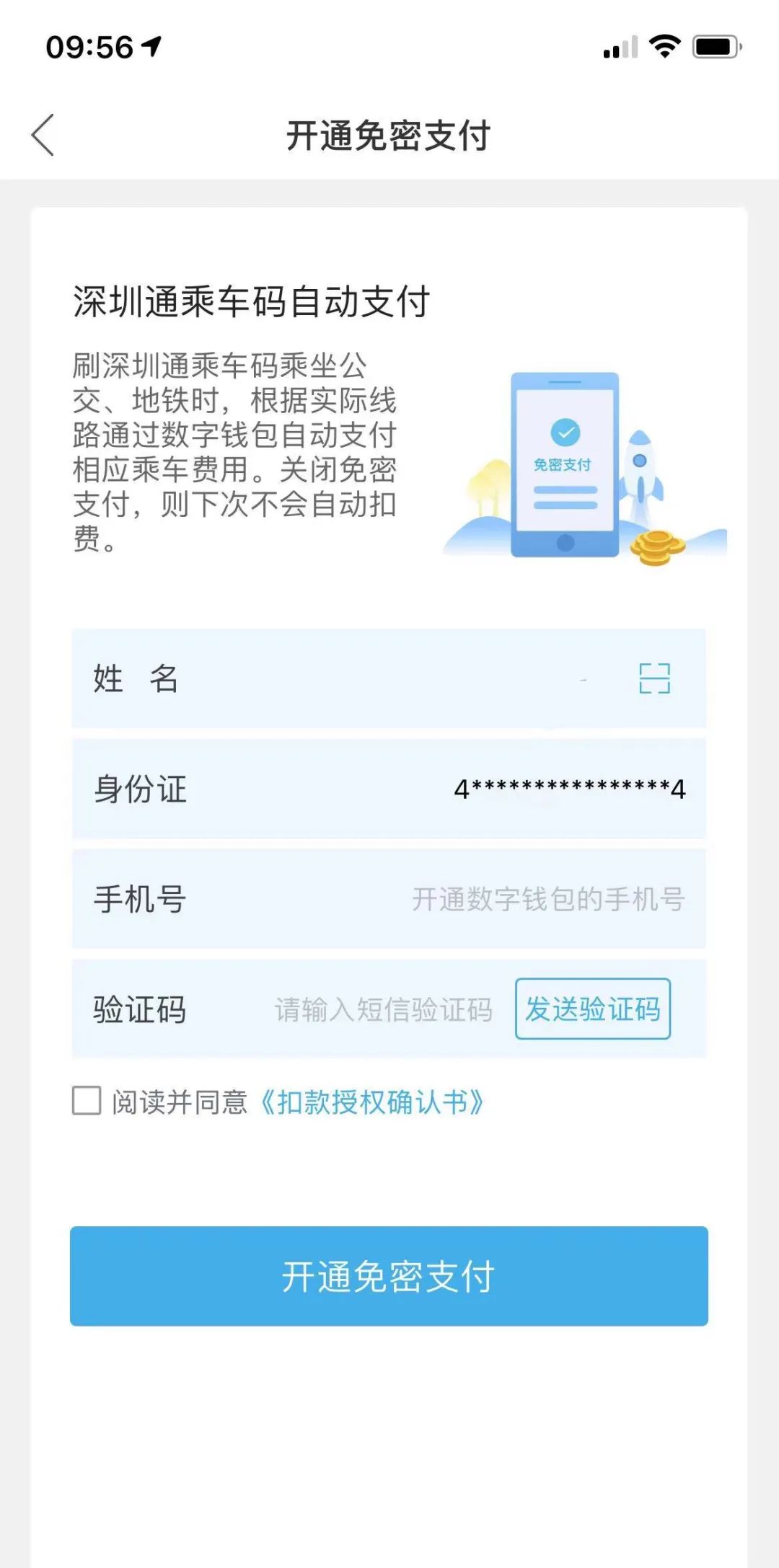This screenshot has width=779, height=1568.
Task: Tap the battery indicator at top right
Action: pos(714,45)
